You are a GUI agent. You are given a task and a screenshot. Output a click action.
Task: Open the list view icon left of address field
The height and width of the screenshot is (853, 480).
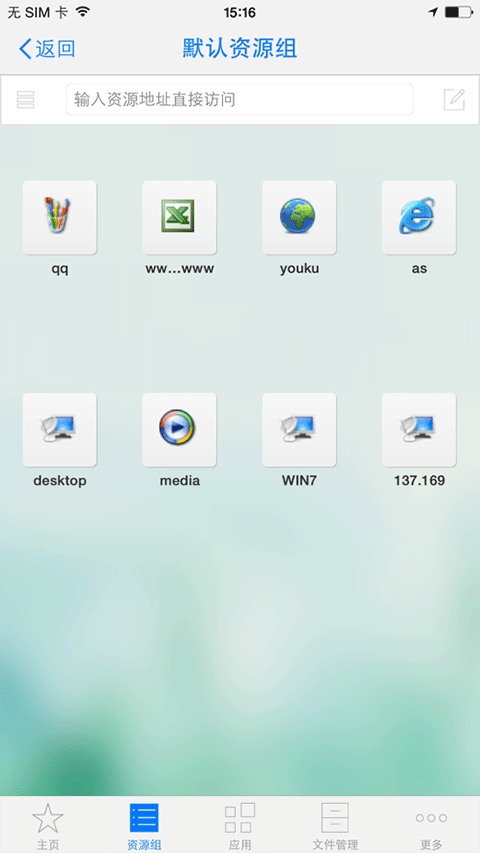26,100
